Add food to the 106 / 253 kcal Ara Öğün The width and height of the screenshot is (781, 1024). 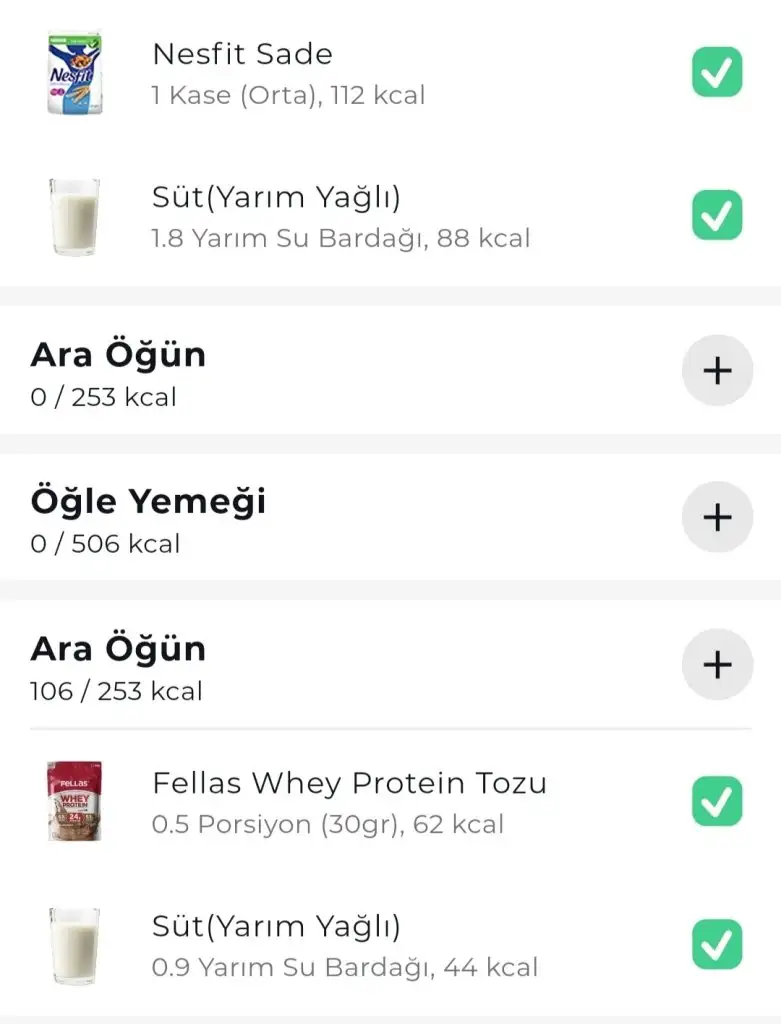(x=717, y=665)
